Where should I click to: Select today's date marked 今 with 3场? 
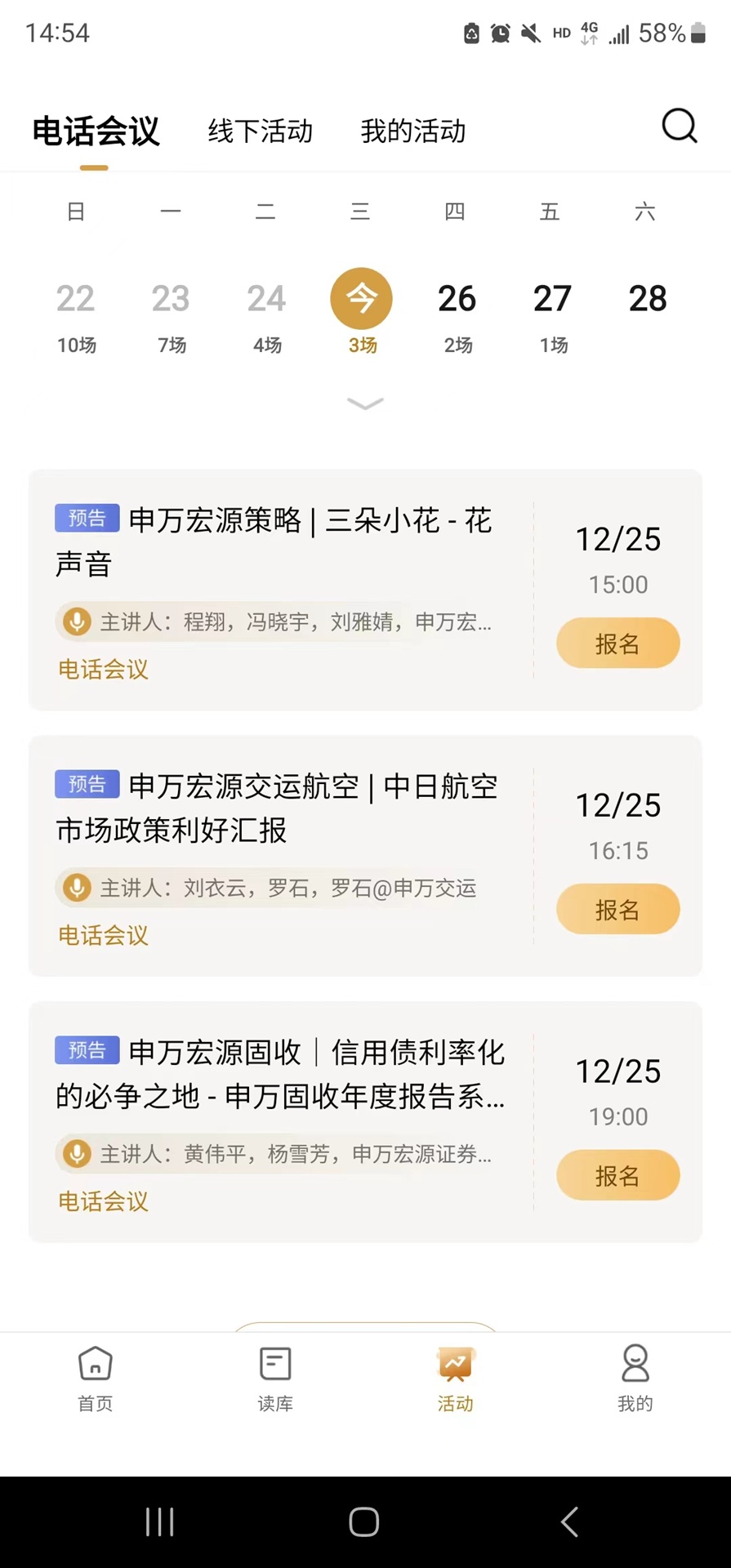[x=362, y=298]
